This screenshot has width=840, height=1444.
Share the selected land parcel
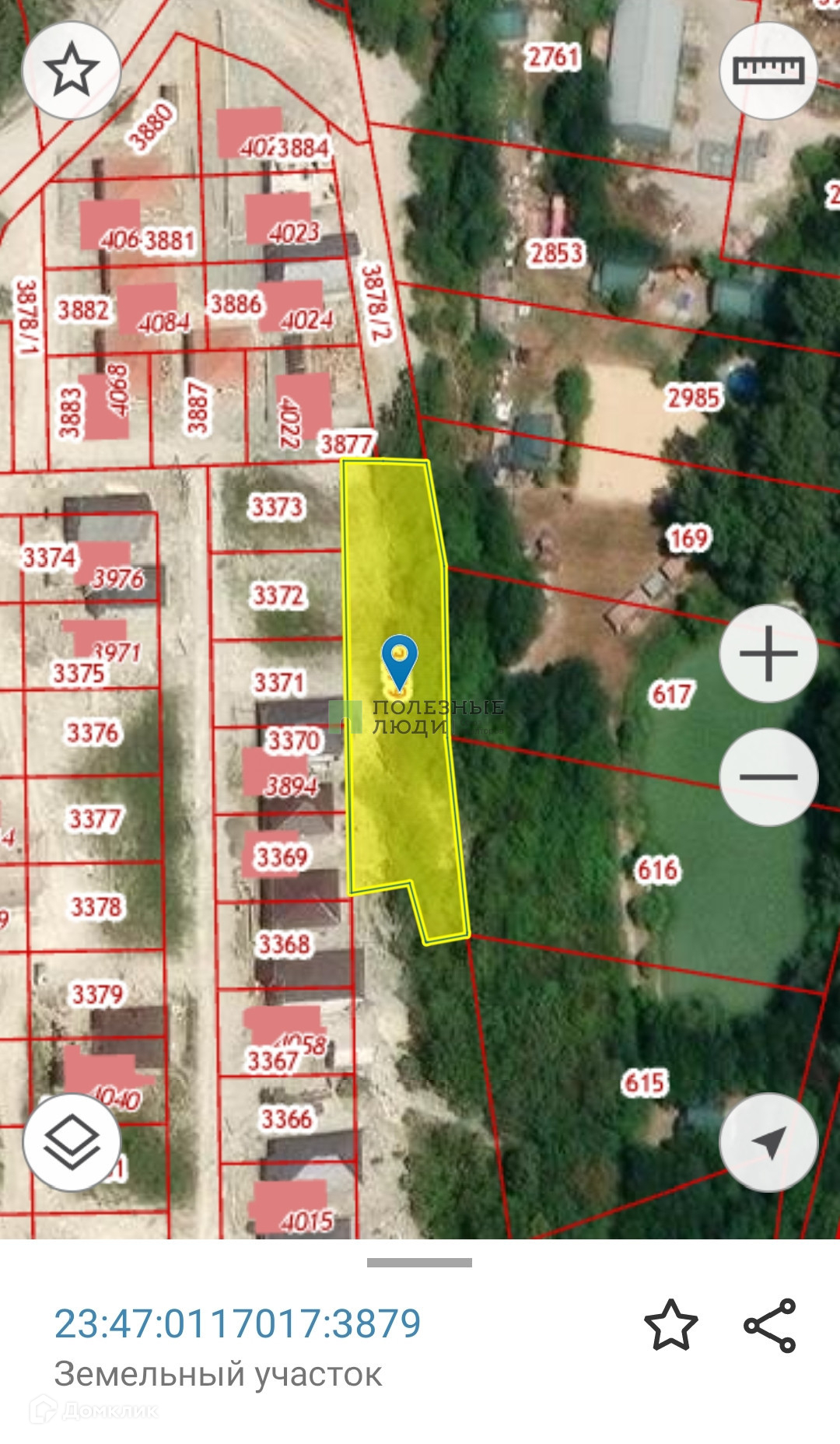click(770, 1324)
